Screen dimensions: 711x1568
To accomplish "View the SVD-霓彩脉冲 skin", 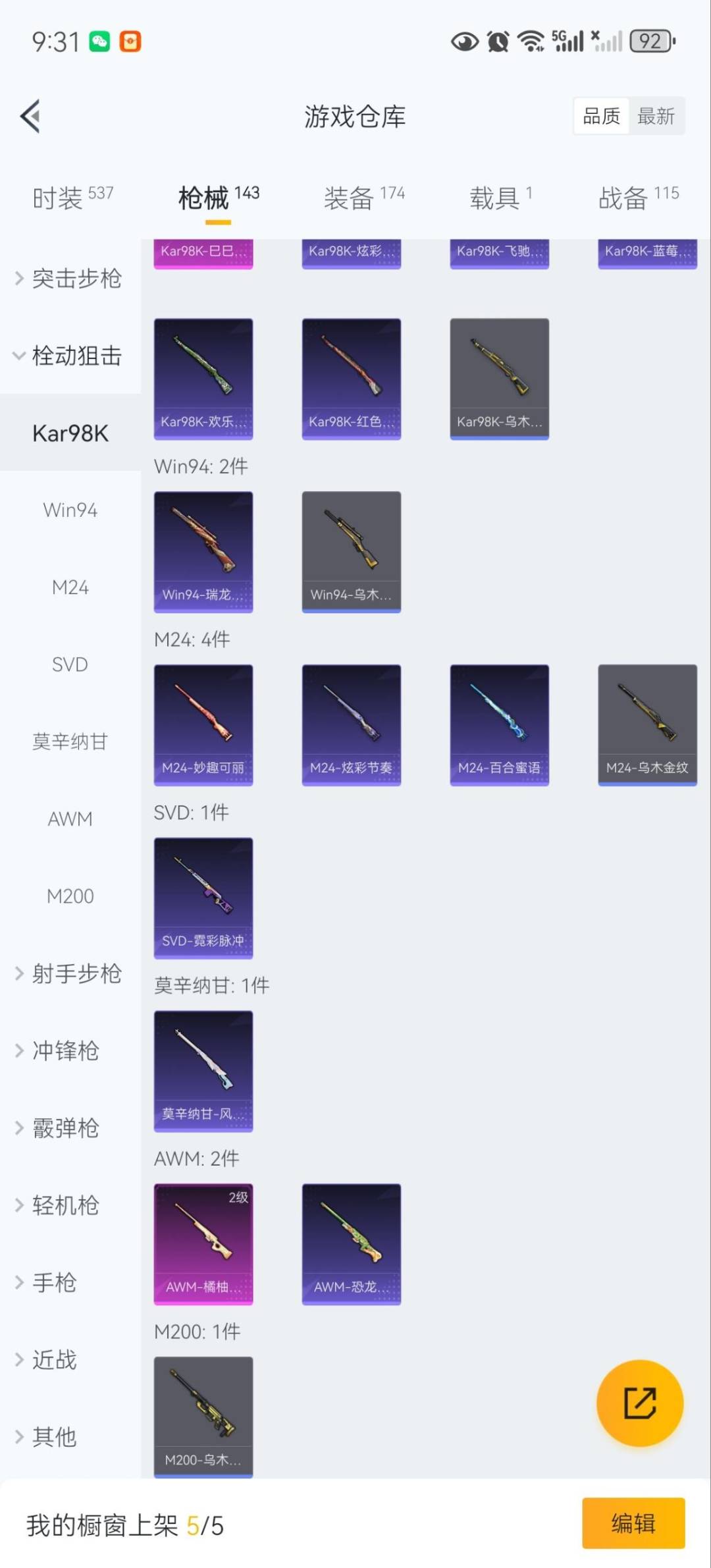I will [x=203, y=898].
